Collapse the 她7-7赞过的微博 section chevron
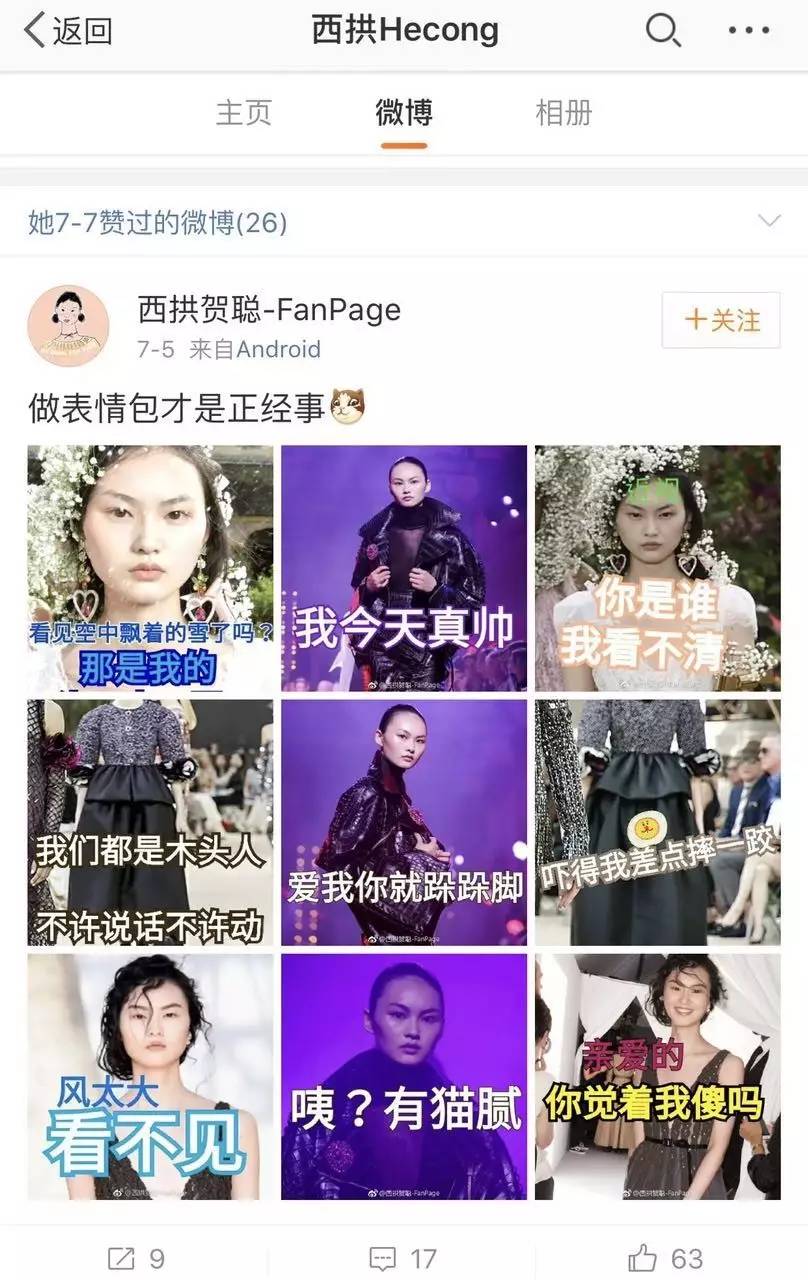The width and height of the screenshot is (808, 1280). [768, 219]
